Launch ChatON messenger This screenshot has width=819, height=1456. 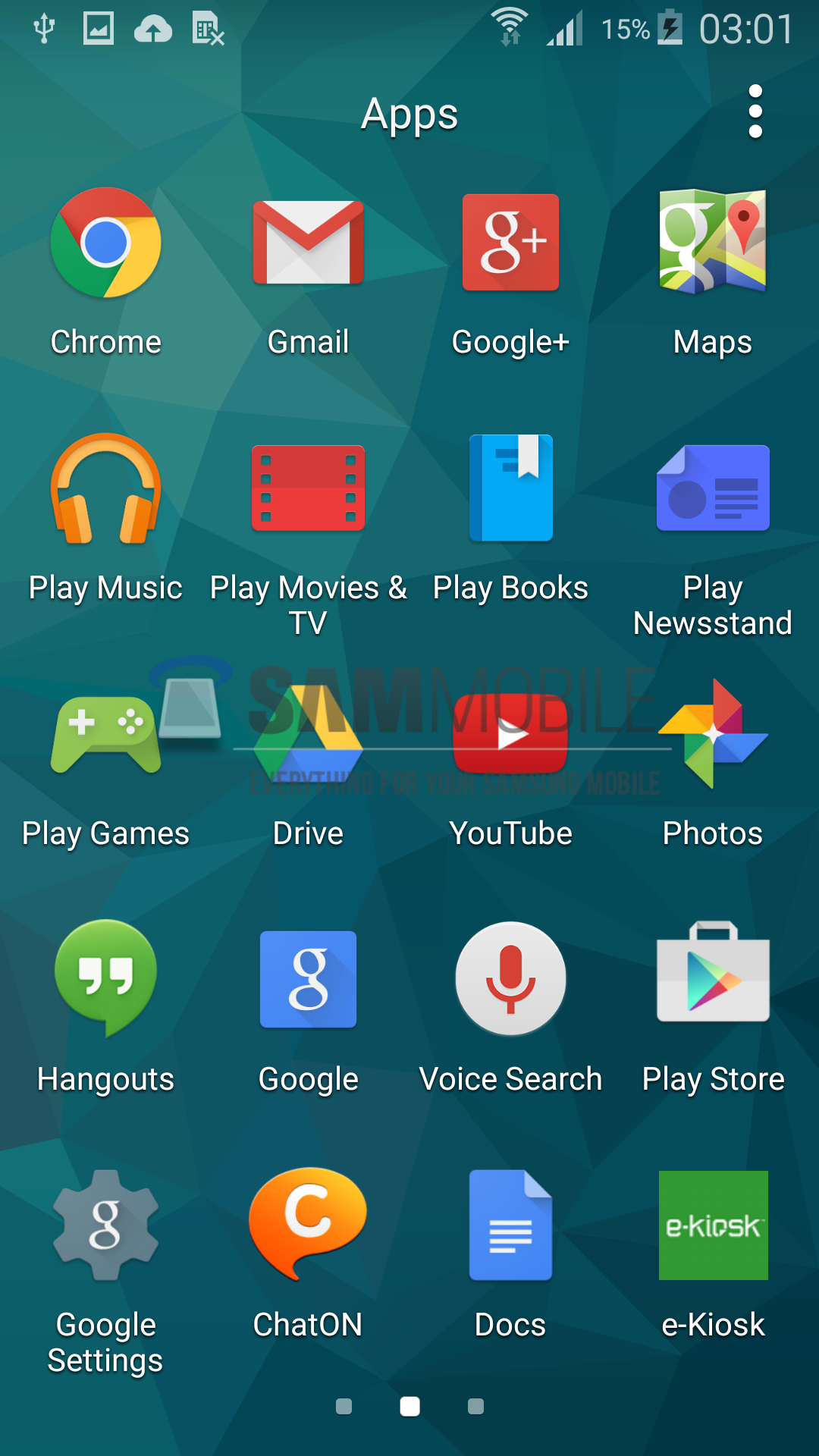(308, 1225)
